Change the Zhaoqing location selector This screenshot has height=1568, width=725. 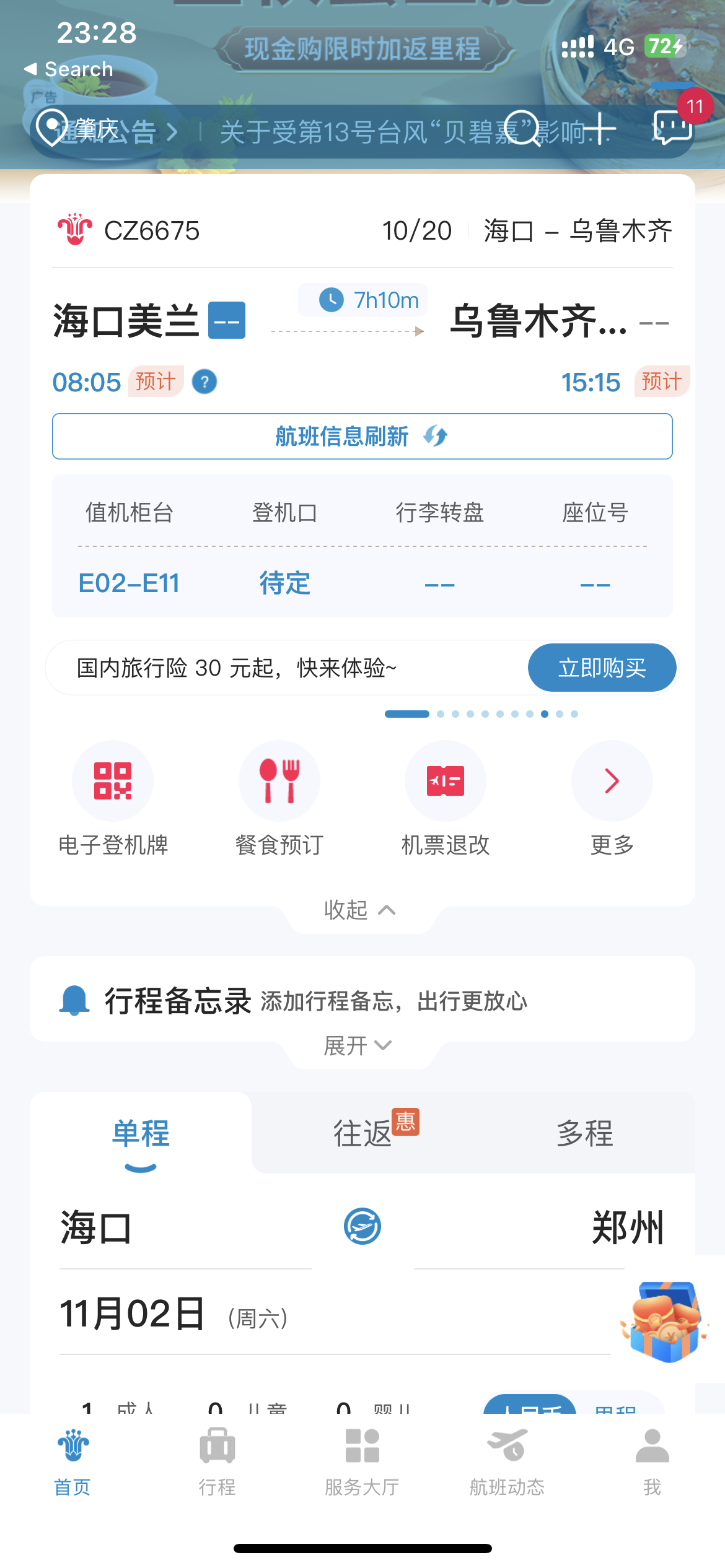pos(77,129)
